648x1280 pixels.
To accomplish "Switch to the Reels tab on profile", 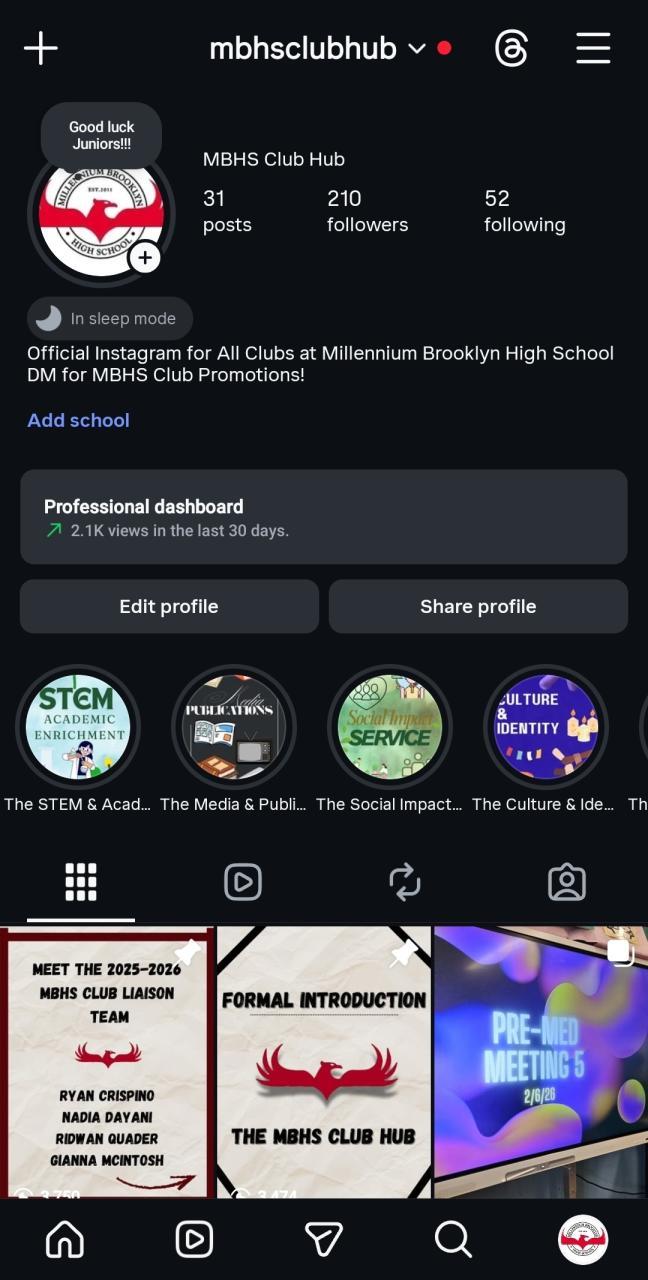I will pos(243,882).
